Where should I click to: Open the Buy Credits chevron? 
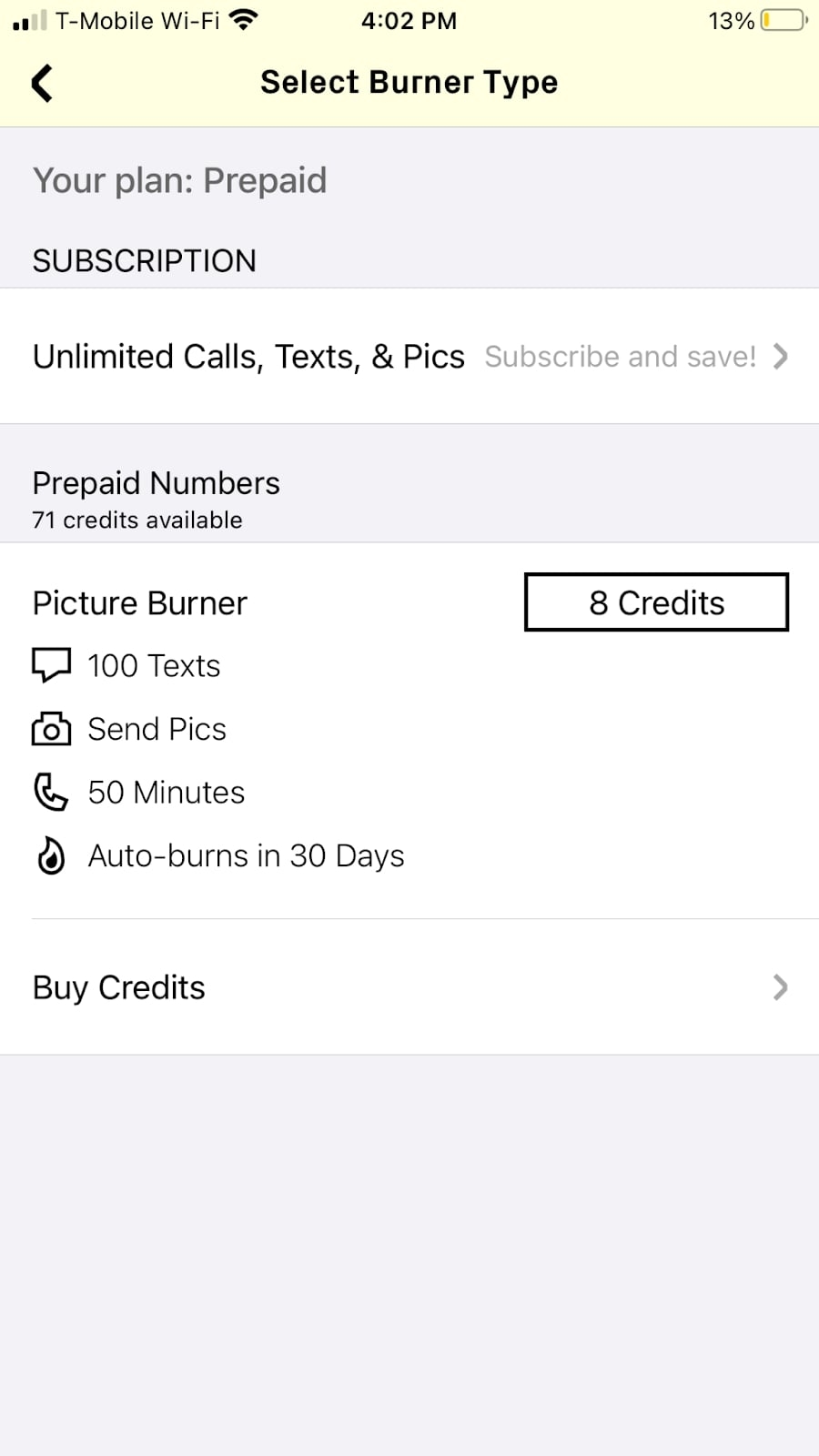point(780,987)
